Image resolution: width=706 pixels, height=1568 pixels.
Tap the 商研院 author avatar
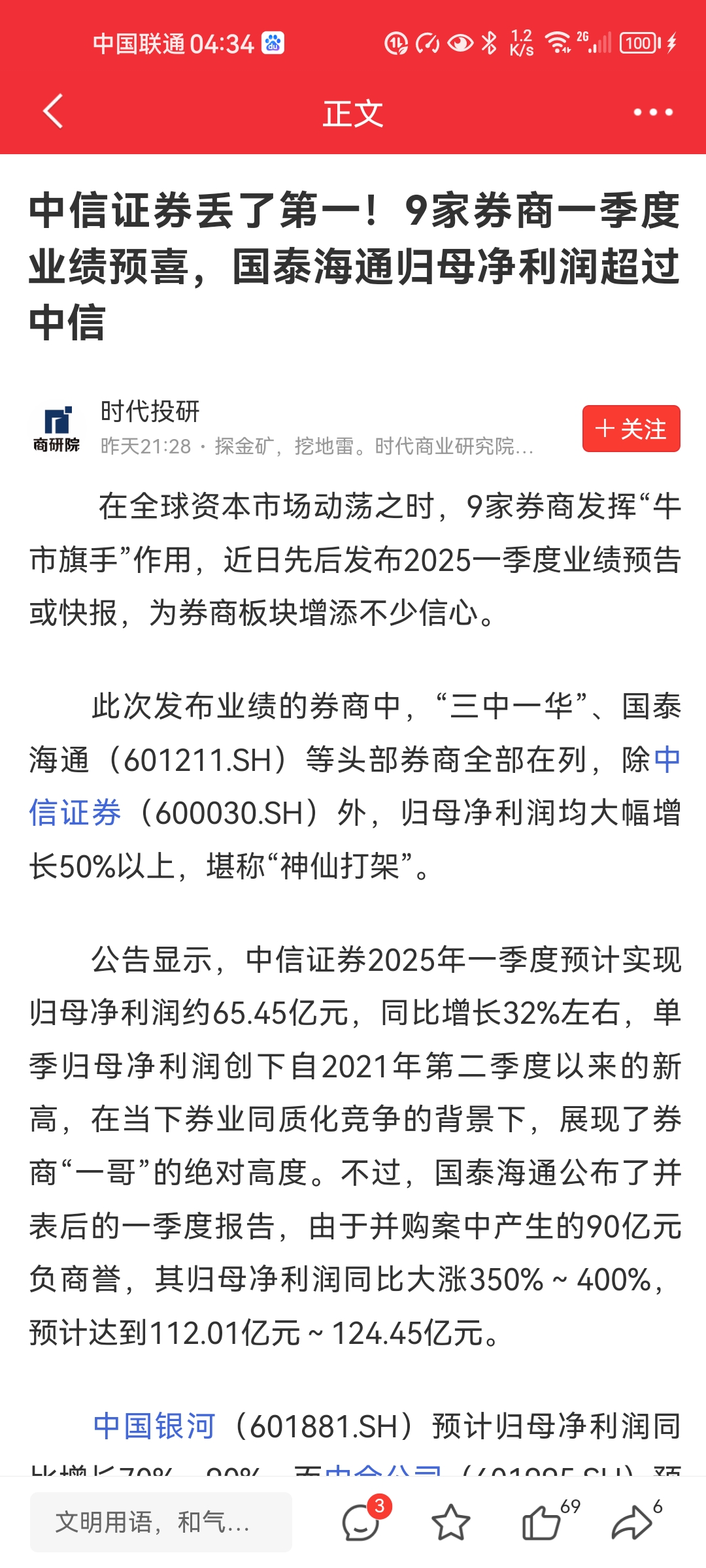point(57,428)
